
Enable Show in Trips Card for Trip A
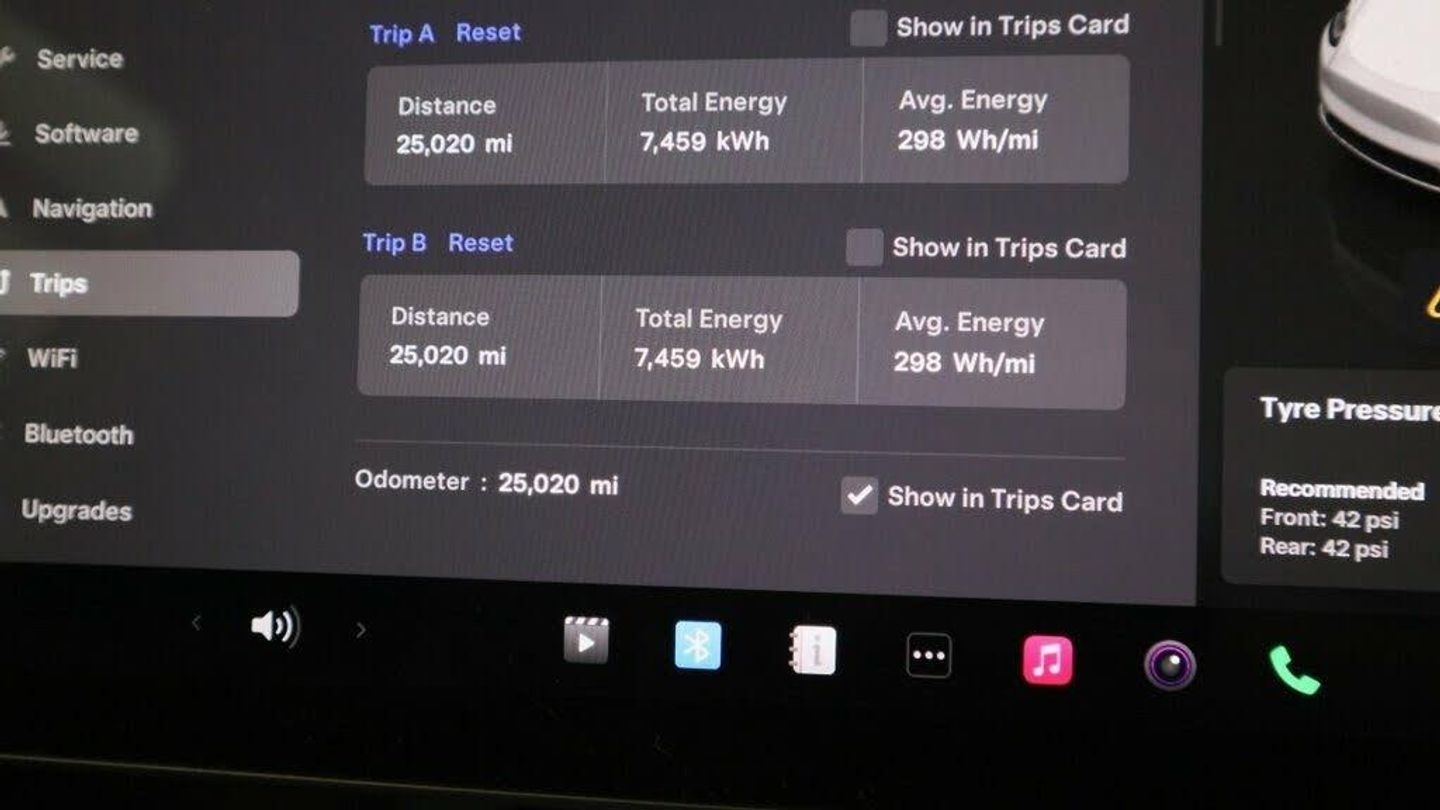pyautogui.click(x=868, y=29)
